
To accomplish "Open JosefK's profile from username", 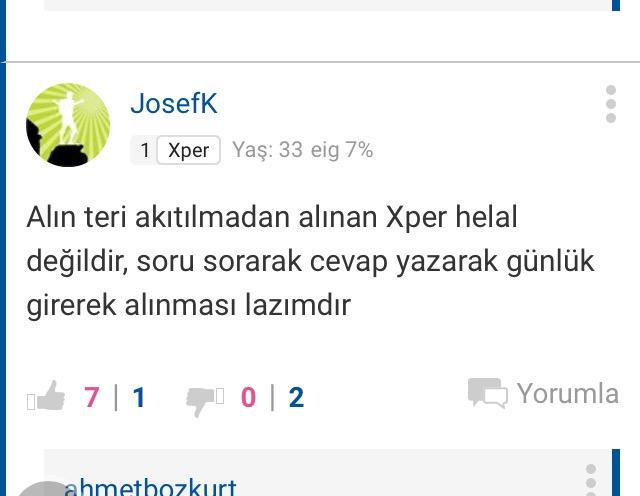I will (173, 103).
